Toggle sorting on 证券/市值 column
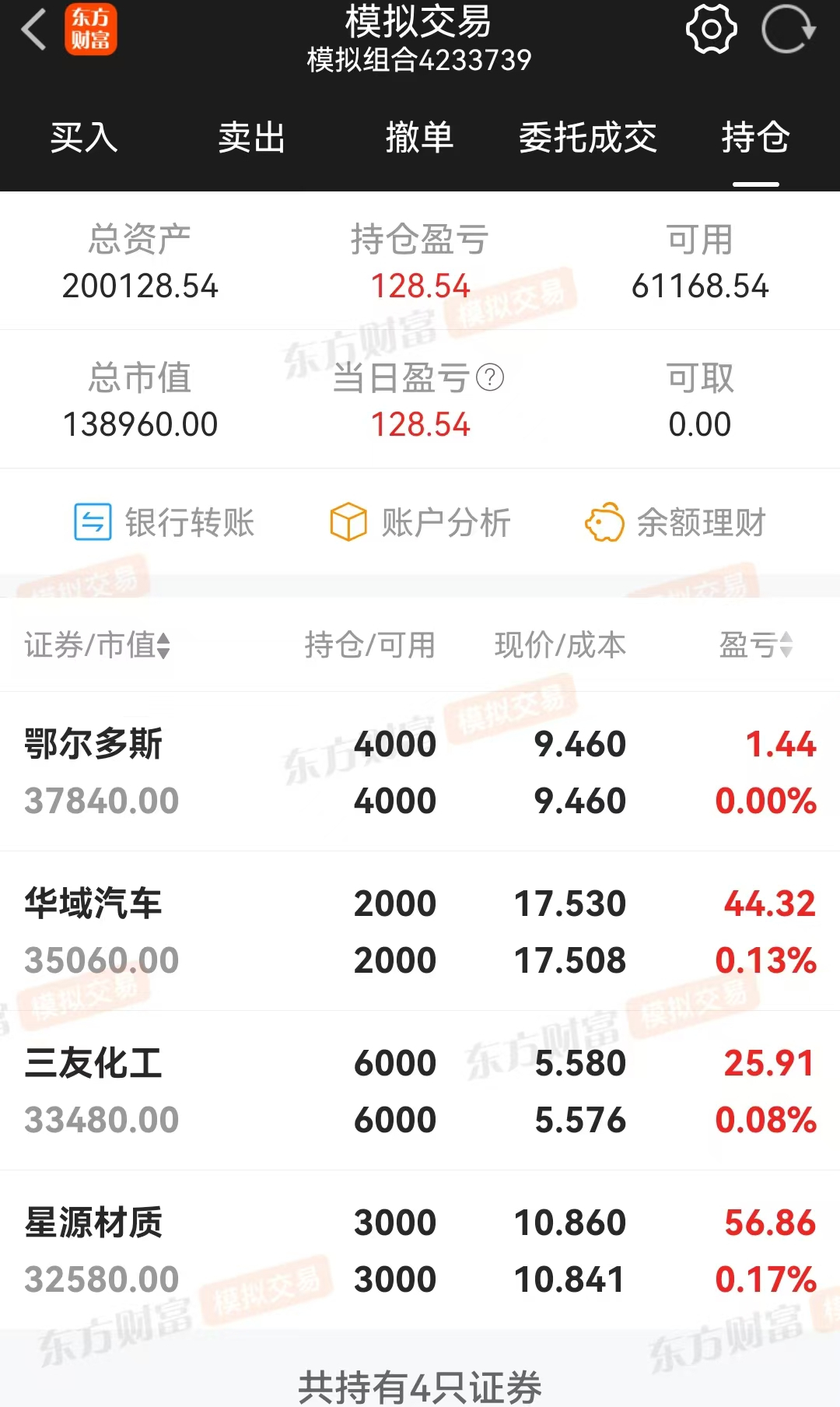The width and height of the screenshot is (840, 1407). [x=96, y=644]
